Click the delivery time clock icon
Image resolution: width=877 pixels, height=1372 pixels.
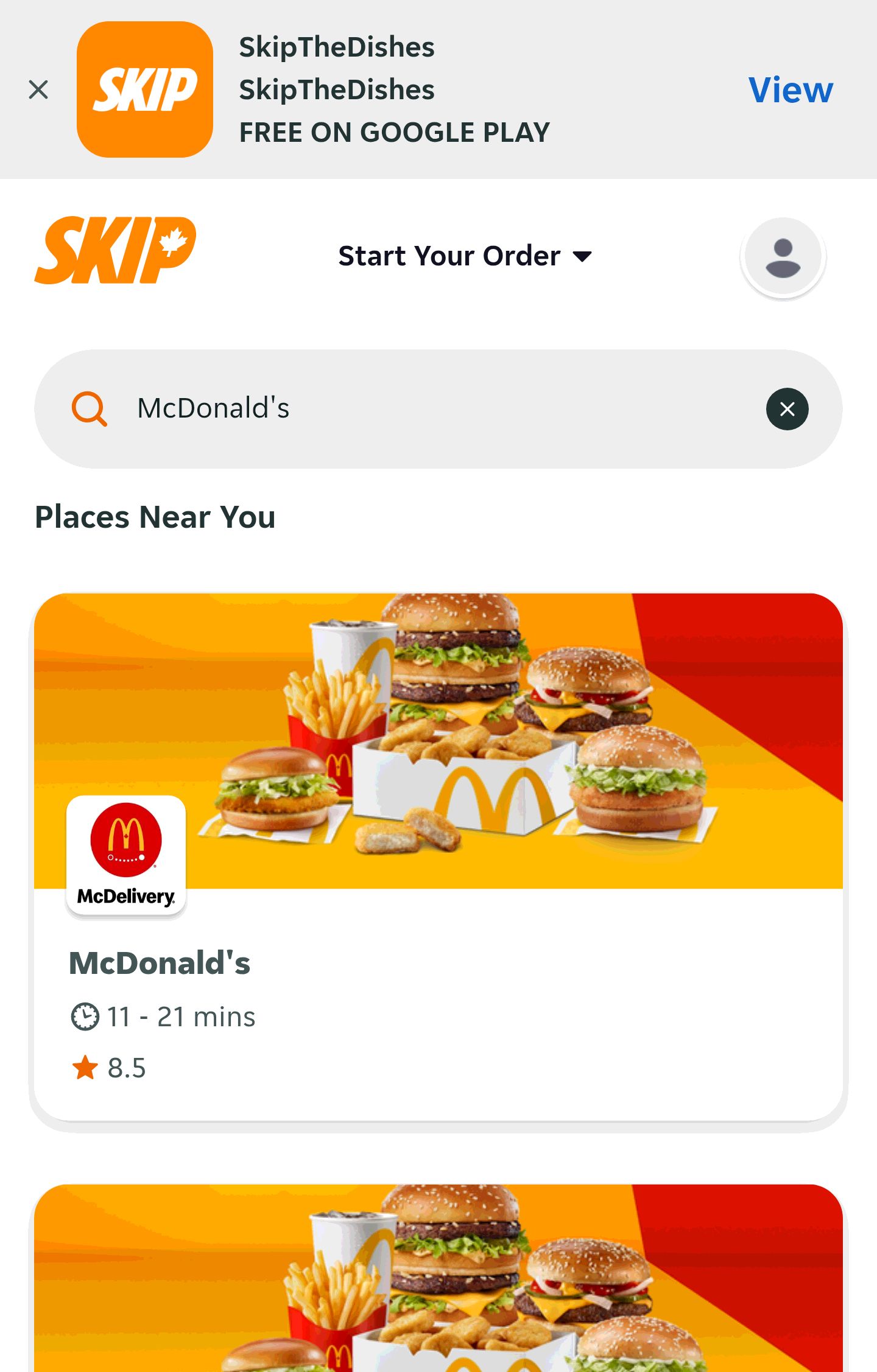click(84, 1015)
